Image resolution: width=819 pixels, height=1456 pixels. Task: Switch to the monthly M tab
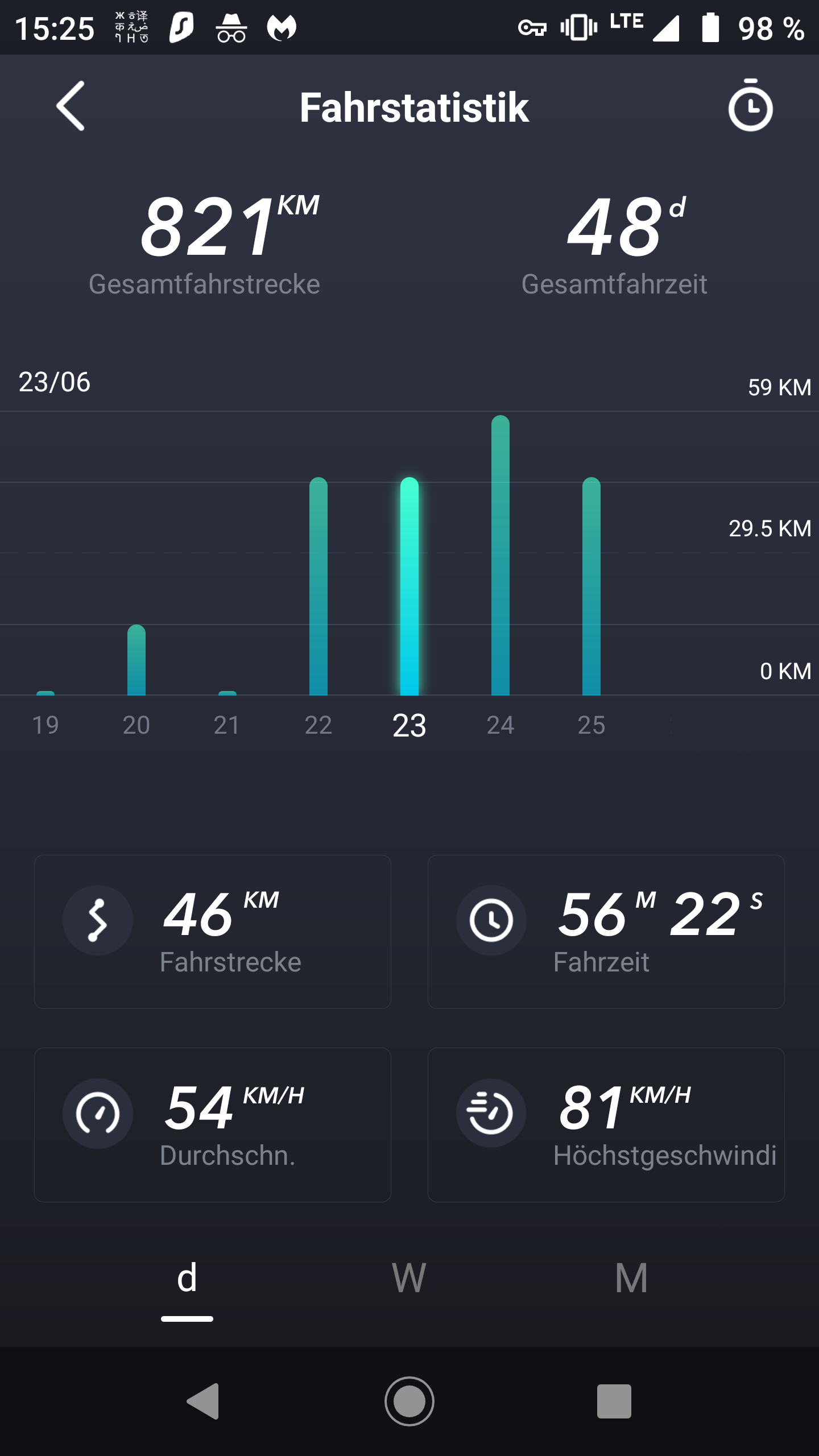coord(631,1278)
